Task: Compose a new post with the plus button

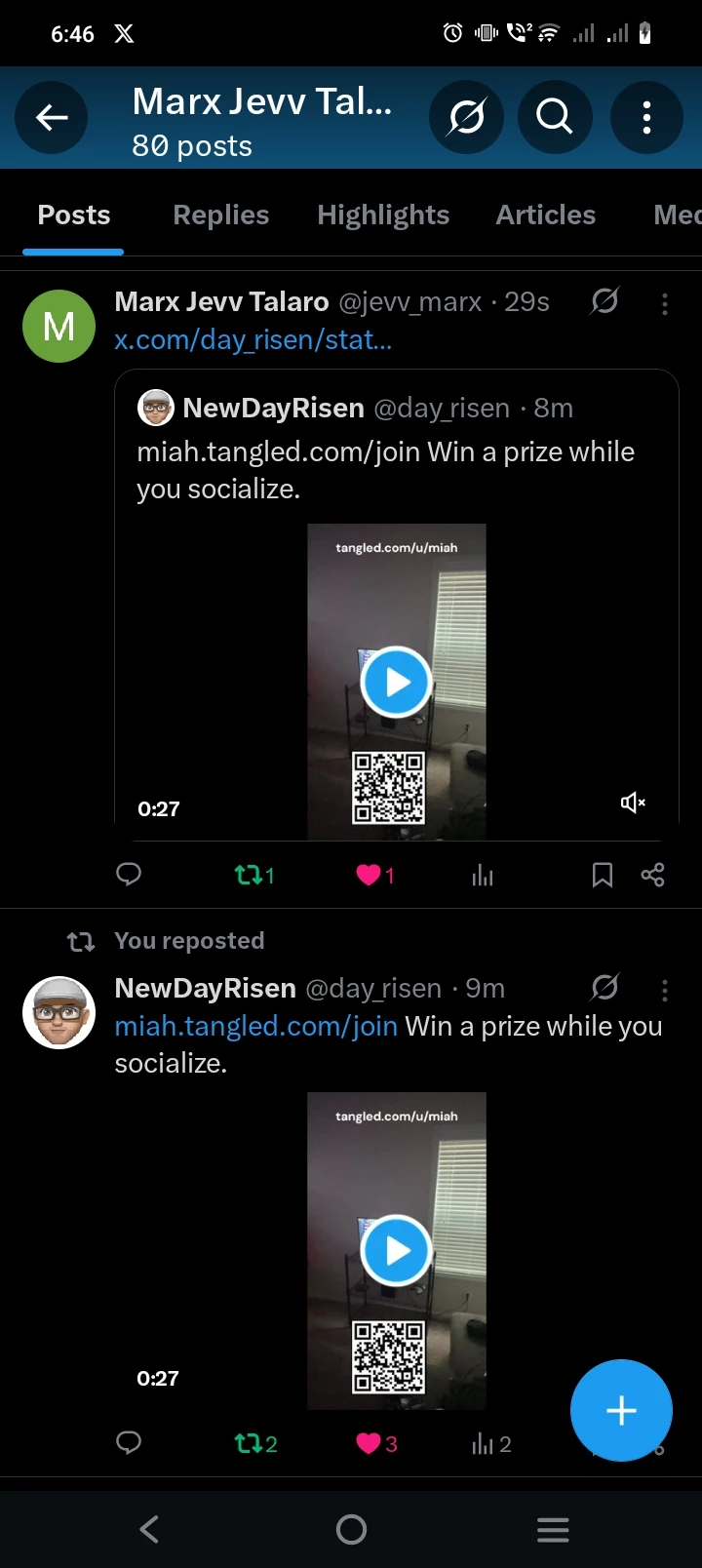Action: (621, 1410)
